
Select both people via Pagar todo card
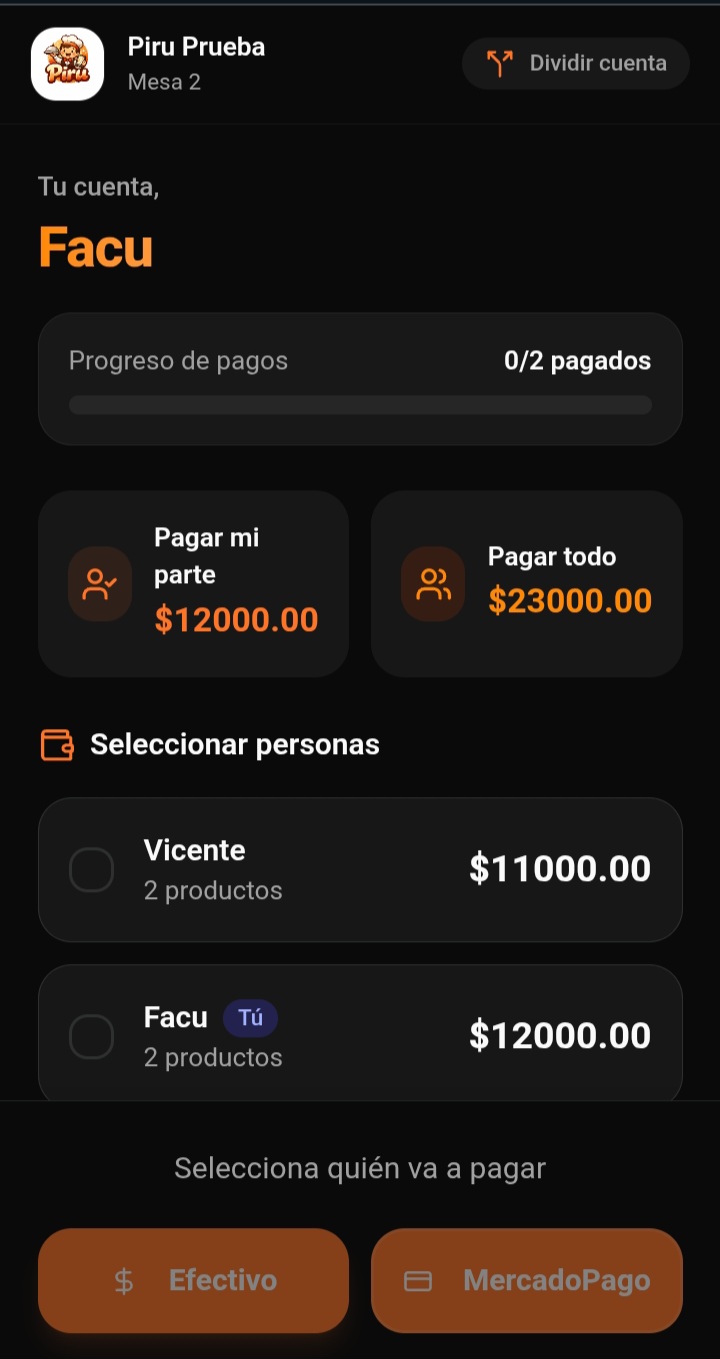pyautogui.click(x=527, y=583)
